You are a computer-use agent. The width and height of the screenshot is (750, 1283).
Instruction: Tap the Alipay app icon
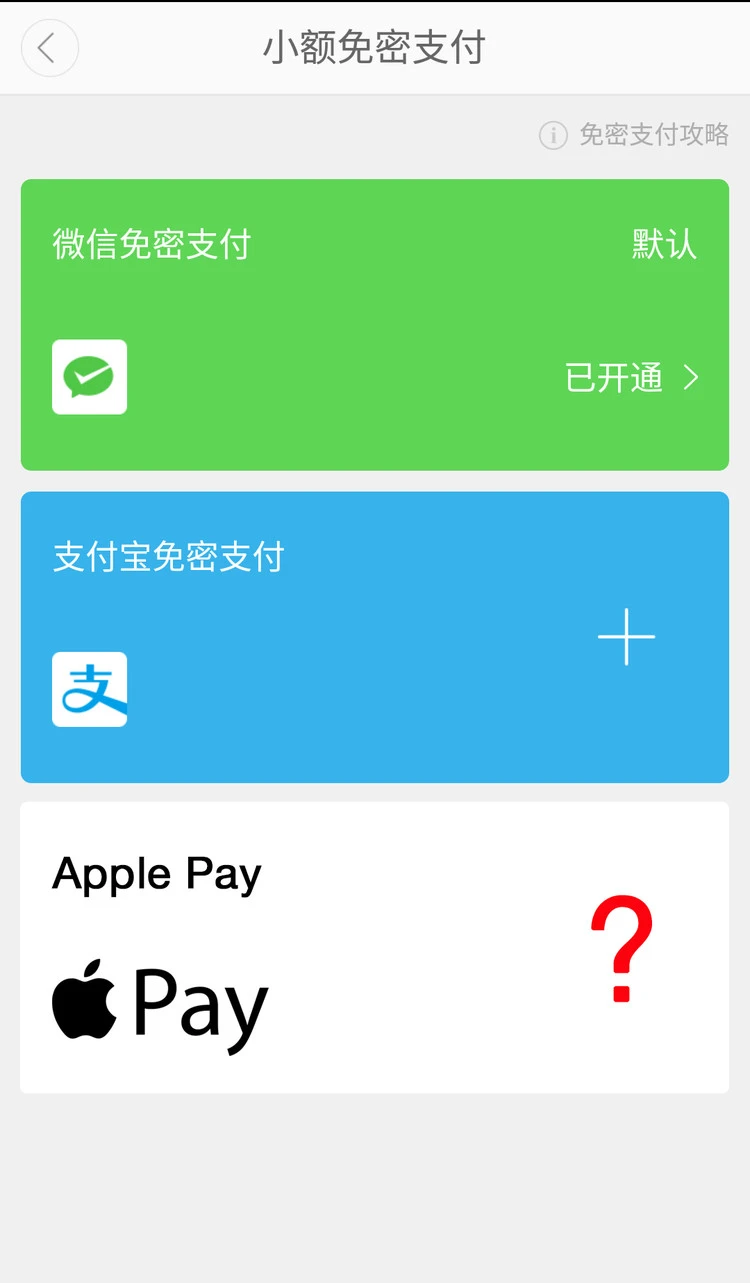[x=89, y=690]
